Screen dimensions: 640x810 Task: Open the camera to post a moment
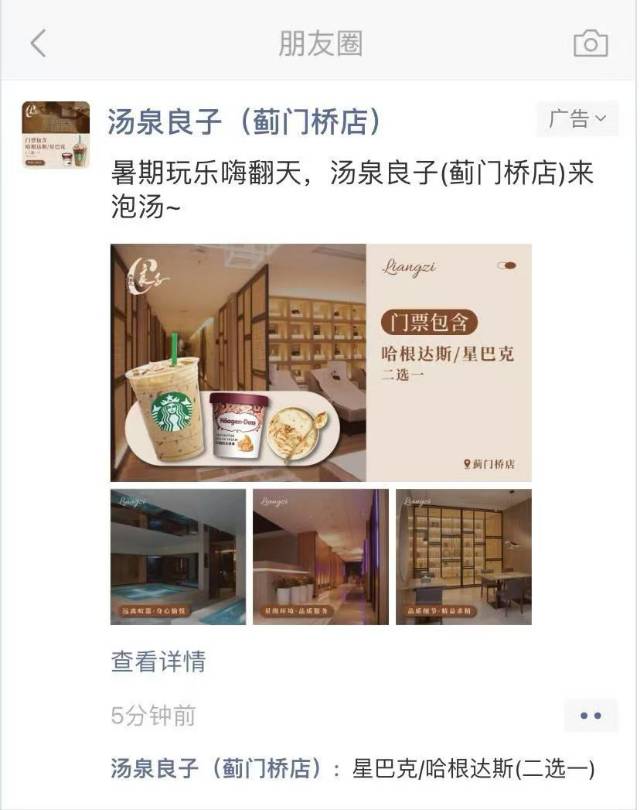590,43
